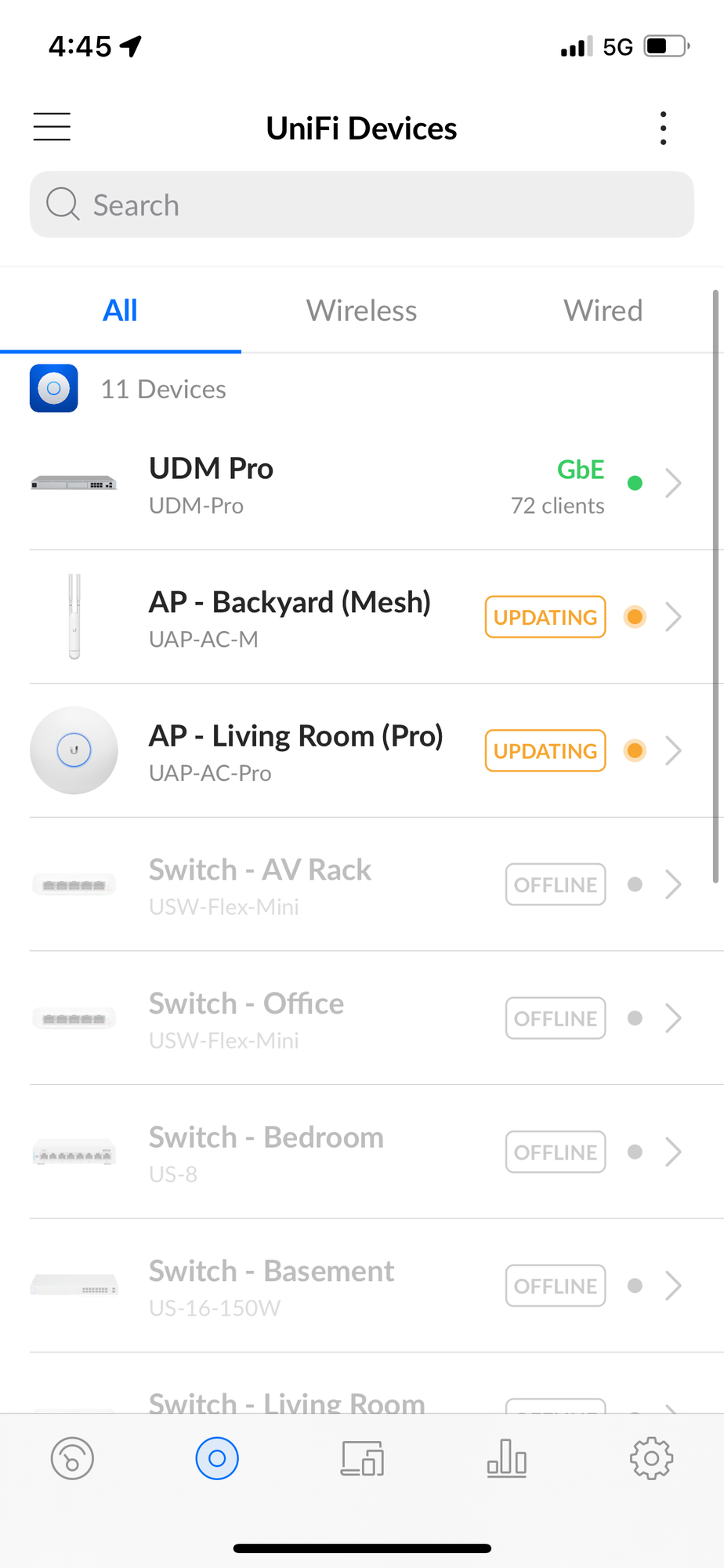Select the All devices tab
Screen dimensions: 724x1568
point(121,310)
